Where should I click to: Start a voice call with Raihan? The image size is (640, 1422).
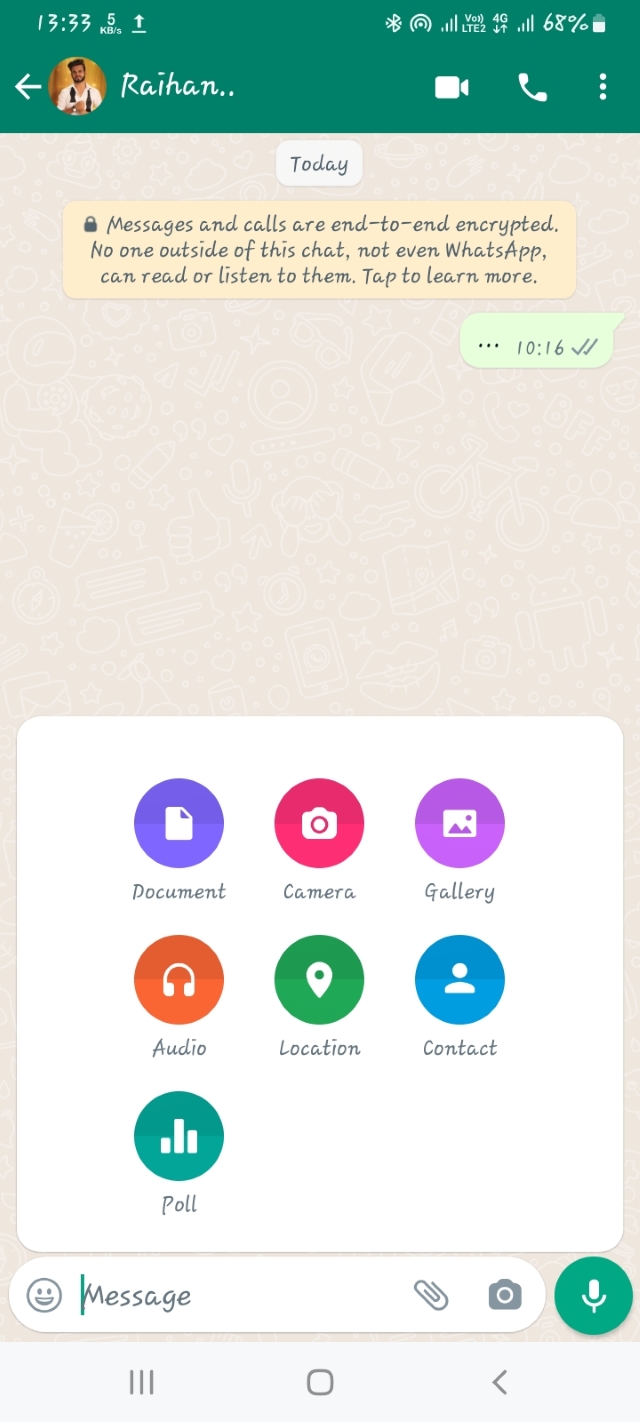pos(532,88)
